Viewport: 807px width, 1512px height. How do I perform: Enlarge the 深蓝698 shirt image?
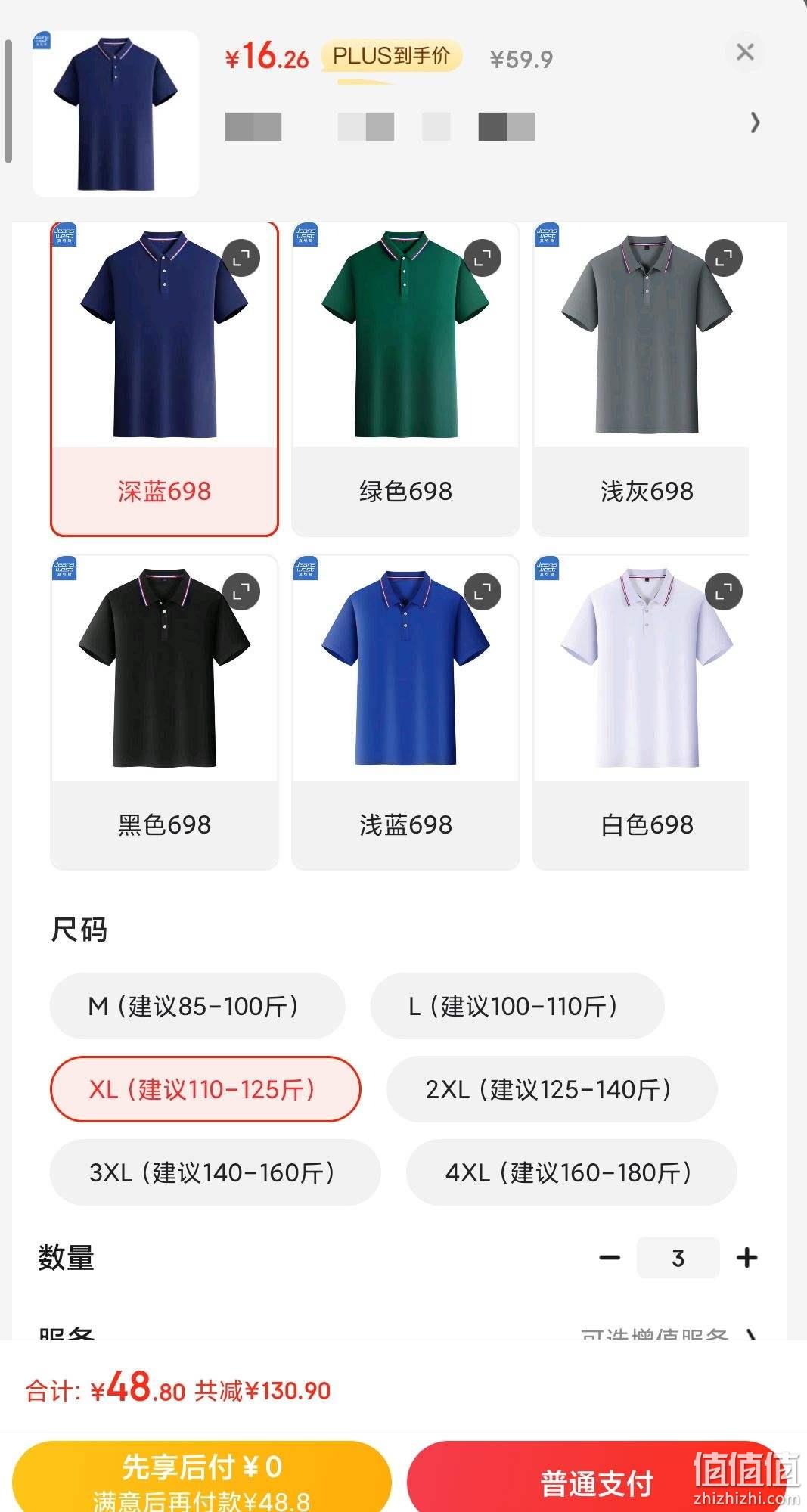[x=241, y=259]
